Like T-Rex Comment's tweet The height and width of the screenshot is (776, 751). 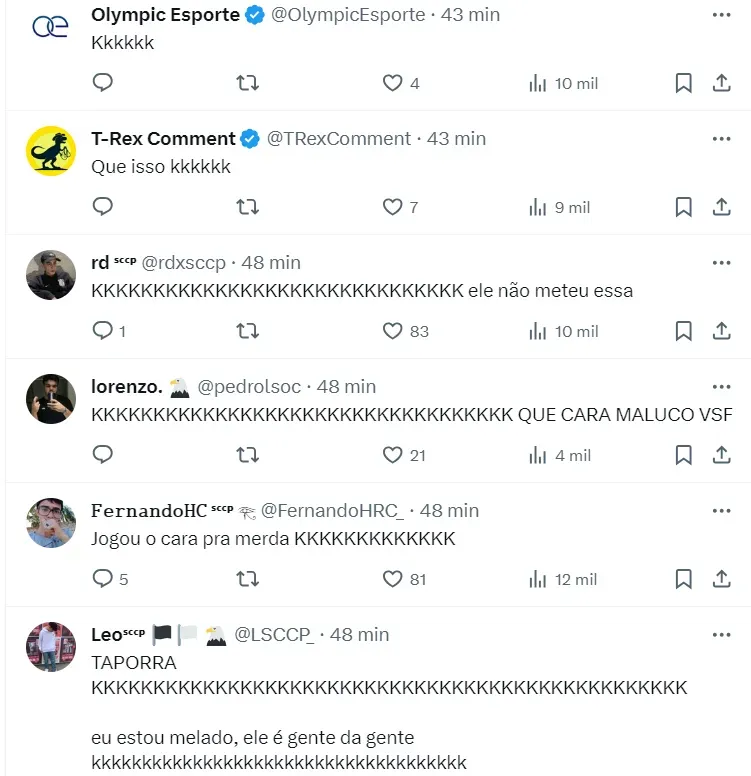click(x=393, y=207)
